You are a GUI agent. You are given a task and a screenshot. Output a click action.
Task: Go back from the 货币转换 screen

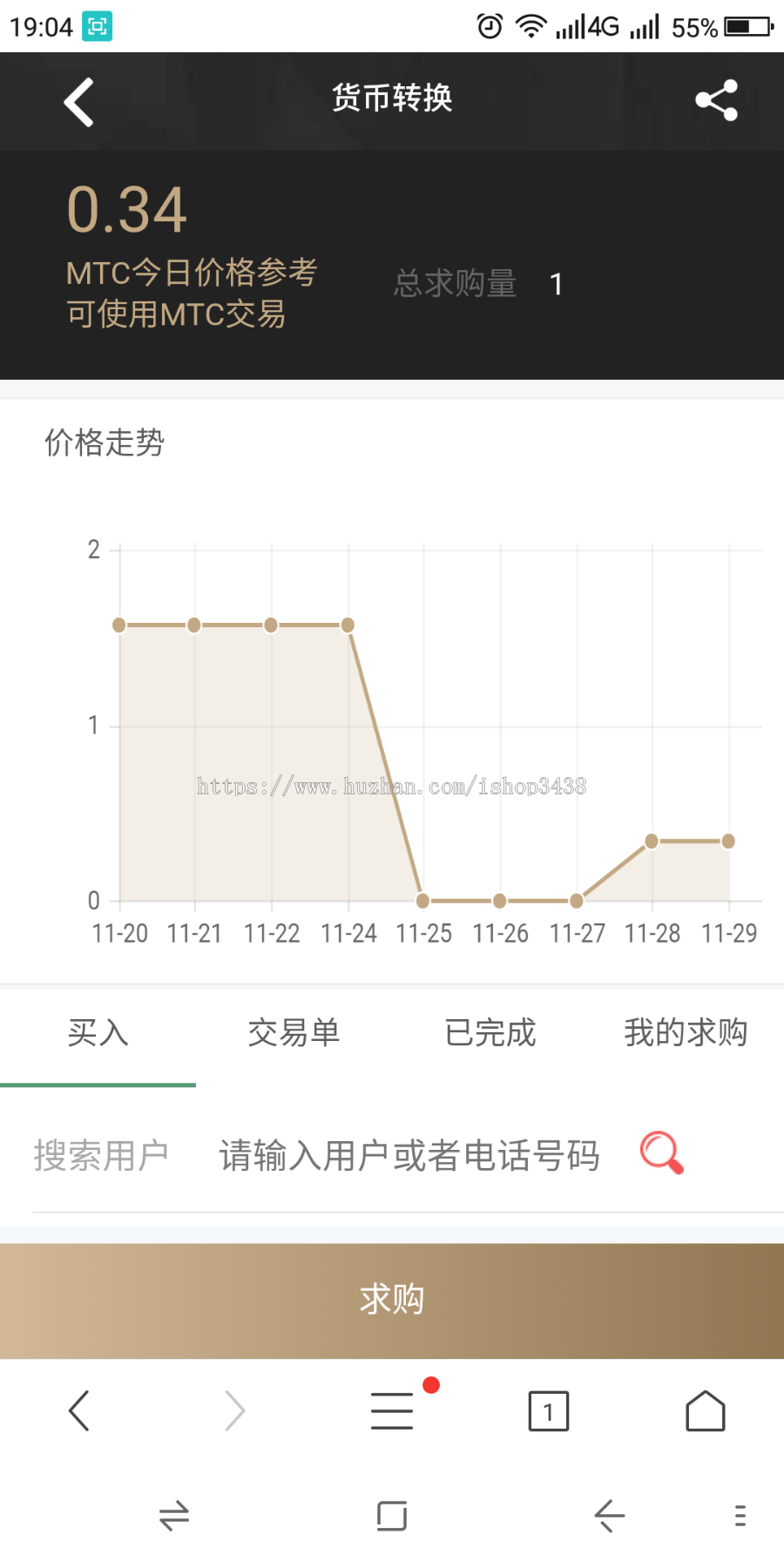click(79, 102)
